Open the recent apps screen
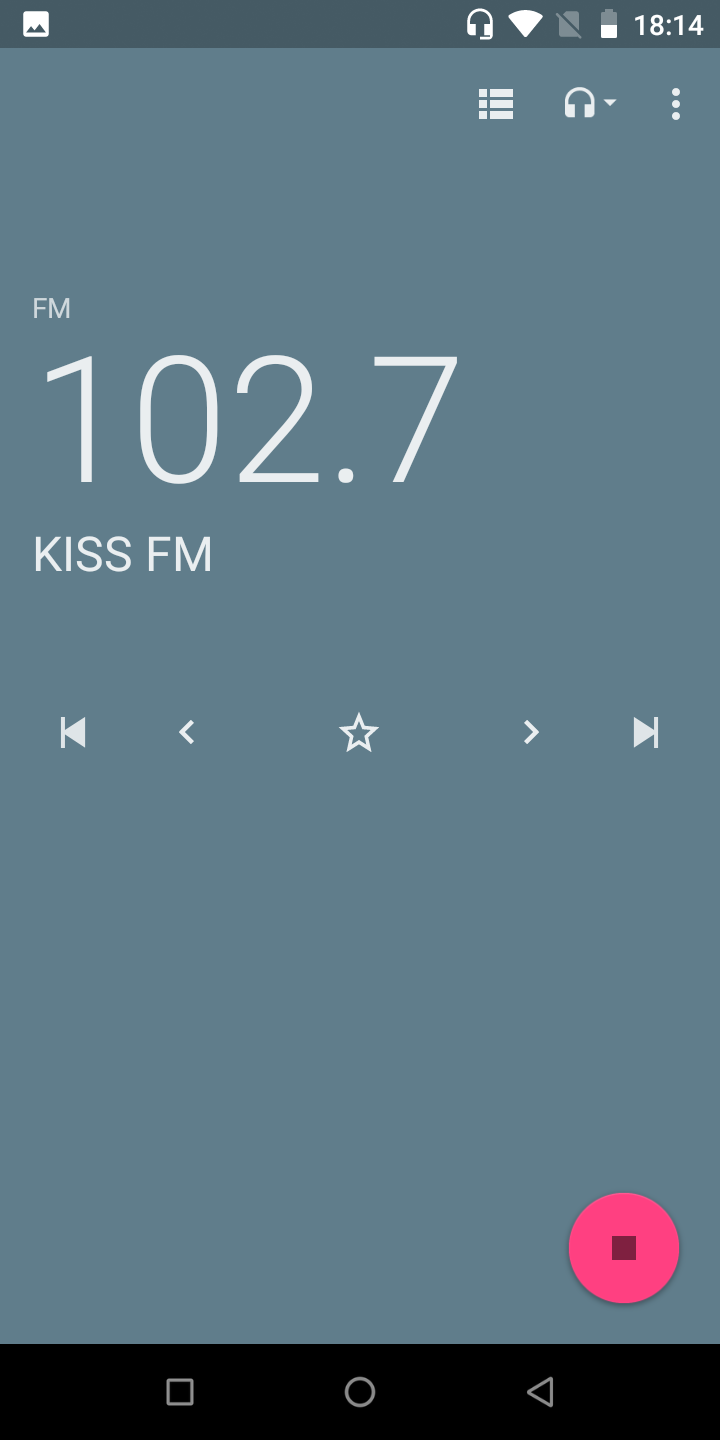Image resolution: width=720 pixels, height=1440 pixels. pyautogui.click(x=180, y=1392)
